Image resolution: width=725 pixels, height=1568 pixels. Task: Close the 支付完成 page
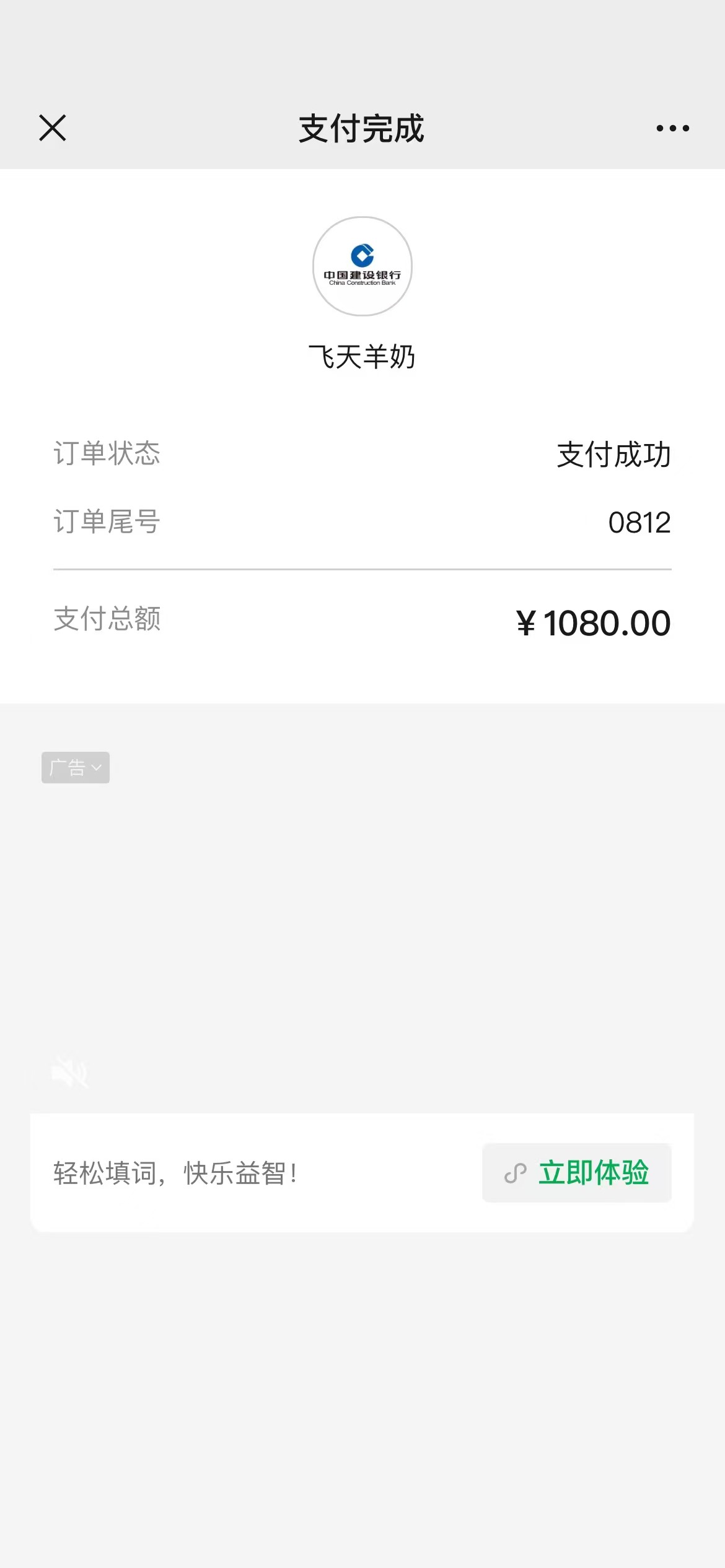[53, 128]
